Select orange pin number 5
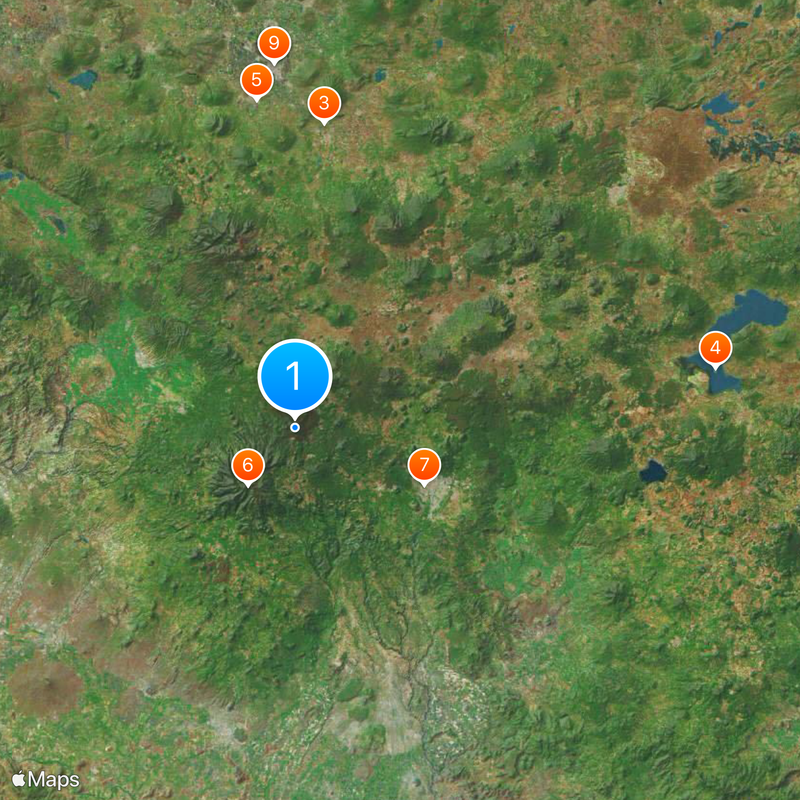 click(257, 79)
